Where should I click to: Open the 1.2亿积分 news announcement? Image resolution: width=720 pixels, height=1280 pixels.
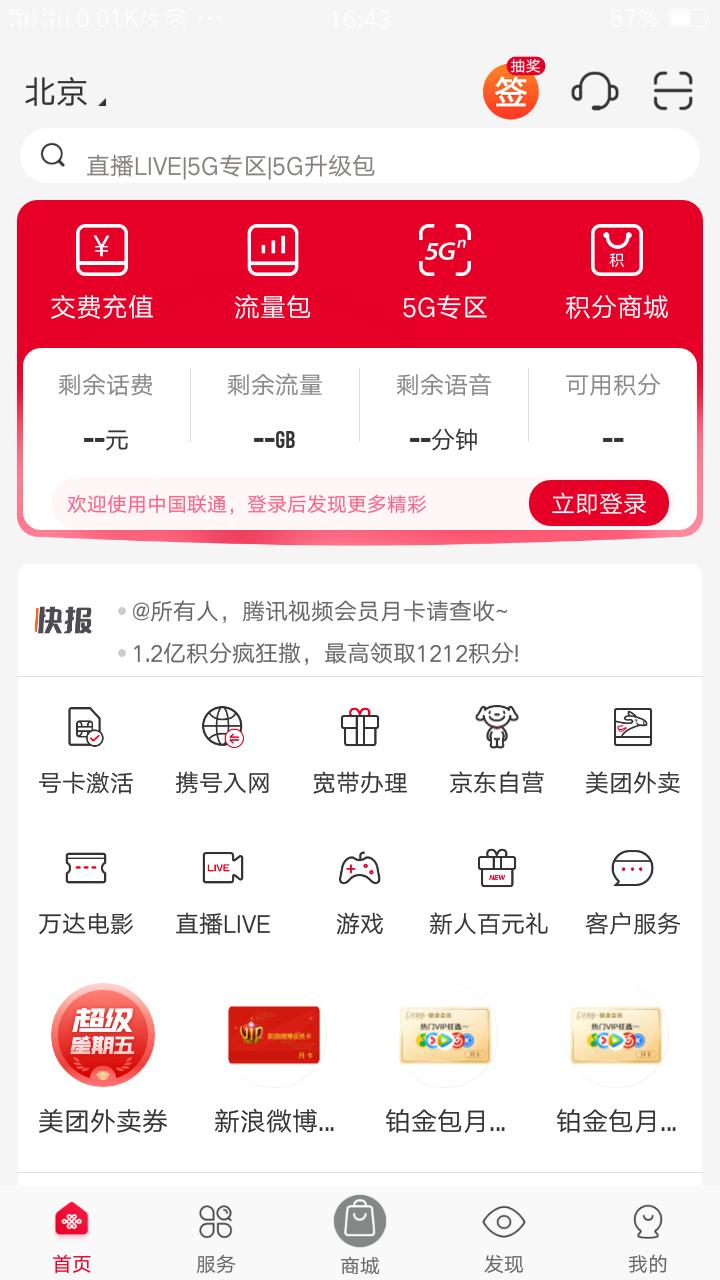tap(330, 650)
